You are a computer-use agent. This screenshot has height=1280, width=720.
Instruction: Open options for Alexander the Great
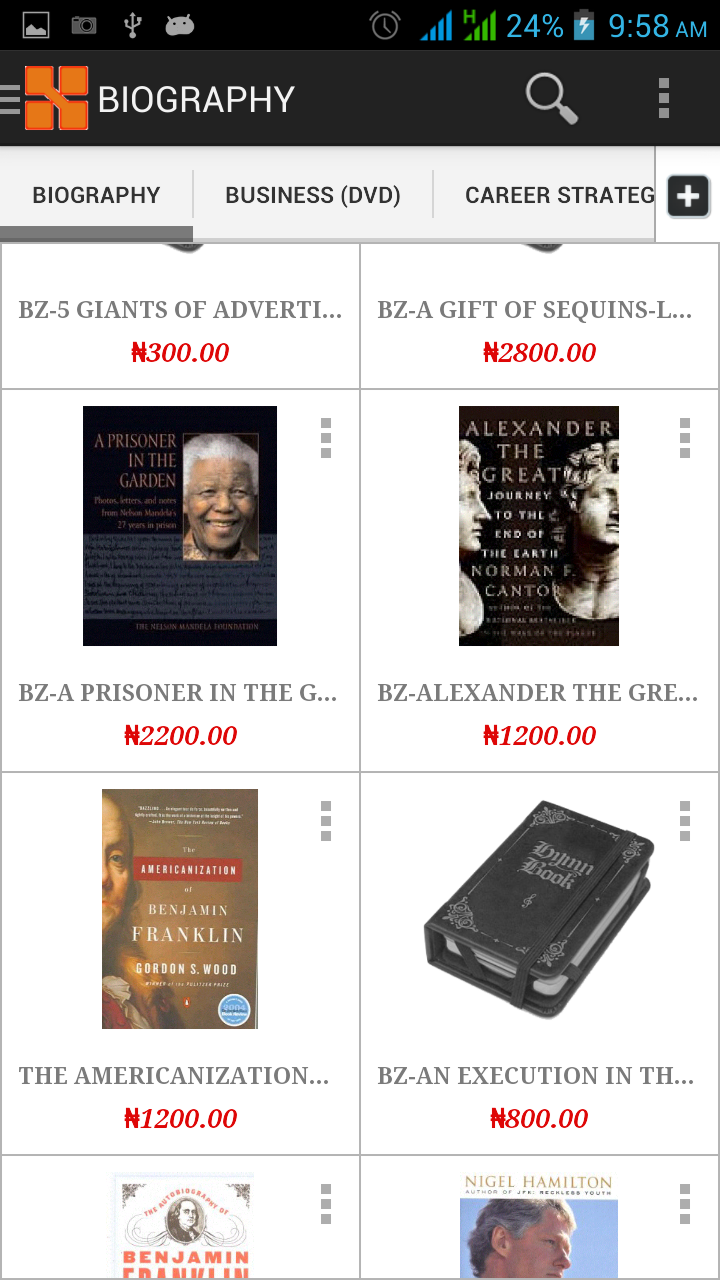[x=685, y=438]
